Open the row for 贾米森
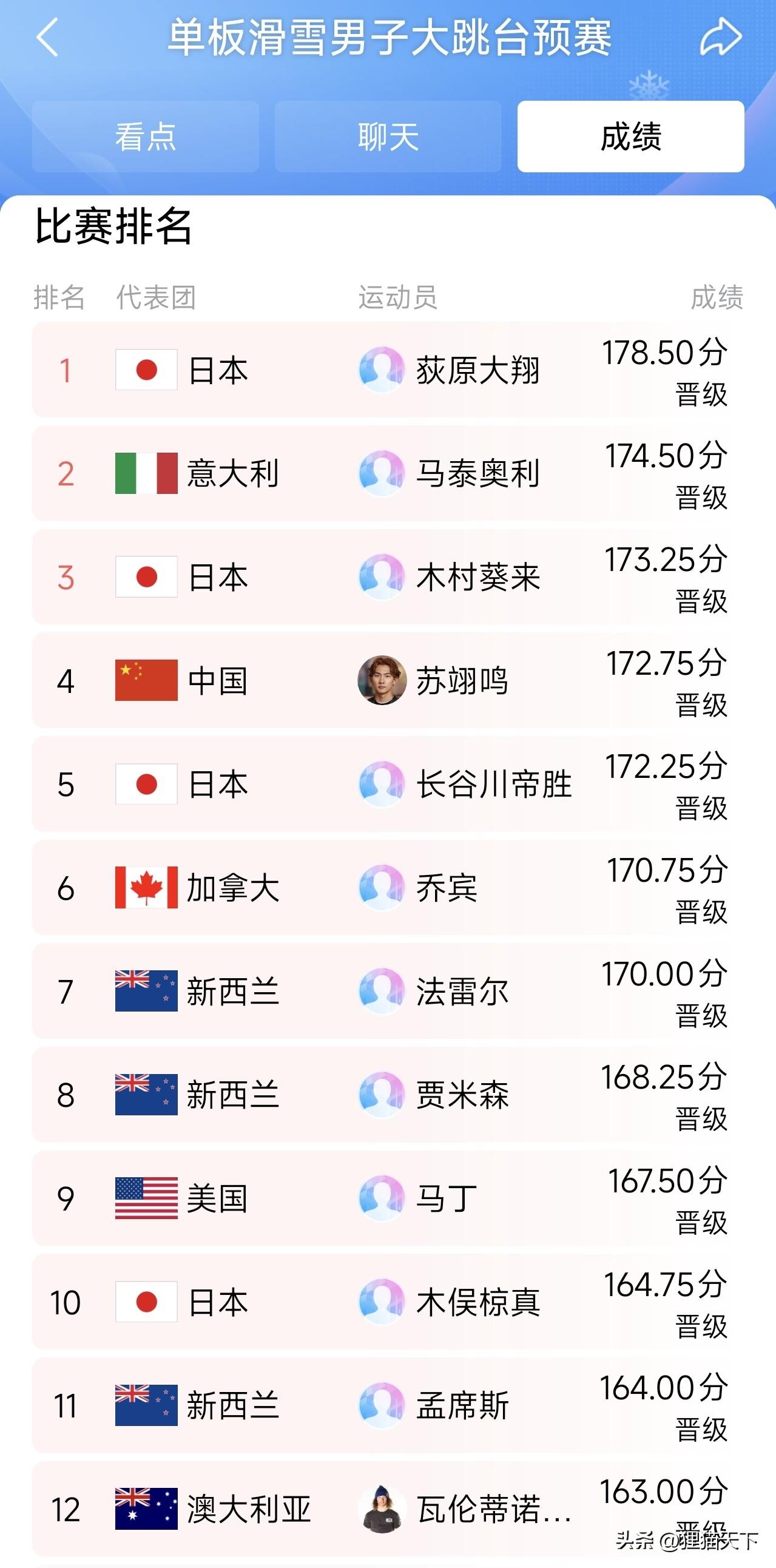The image size is (776, 1568). click(x=461, y=1095)
